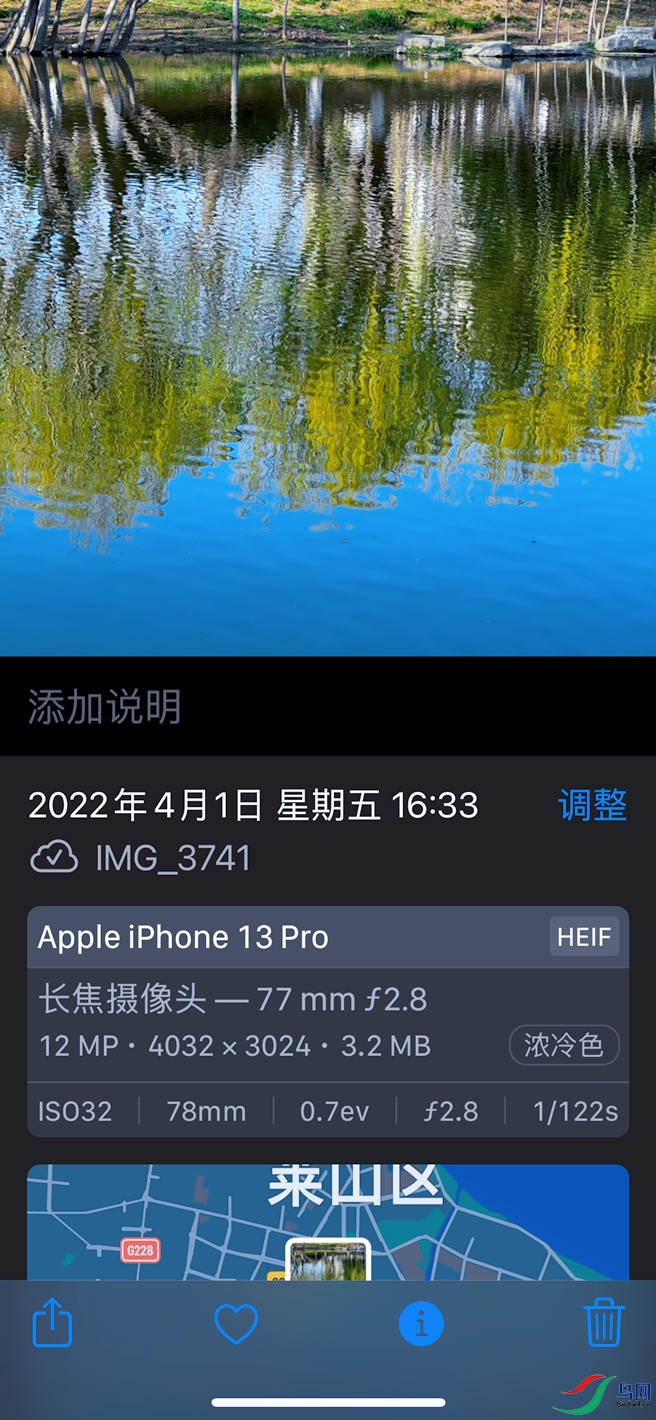Toggle the photo info button
656x1420 pixels.
(421, 1324)
